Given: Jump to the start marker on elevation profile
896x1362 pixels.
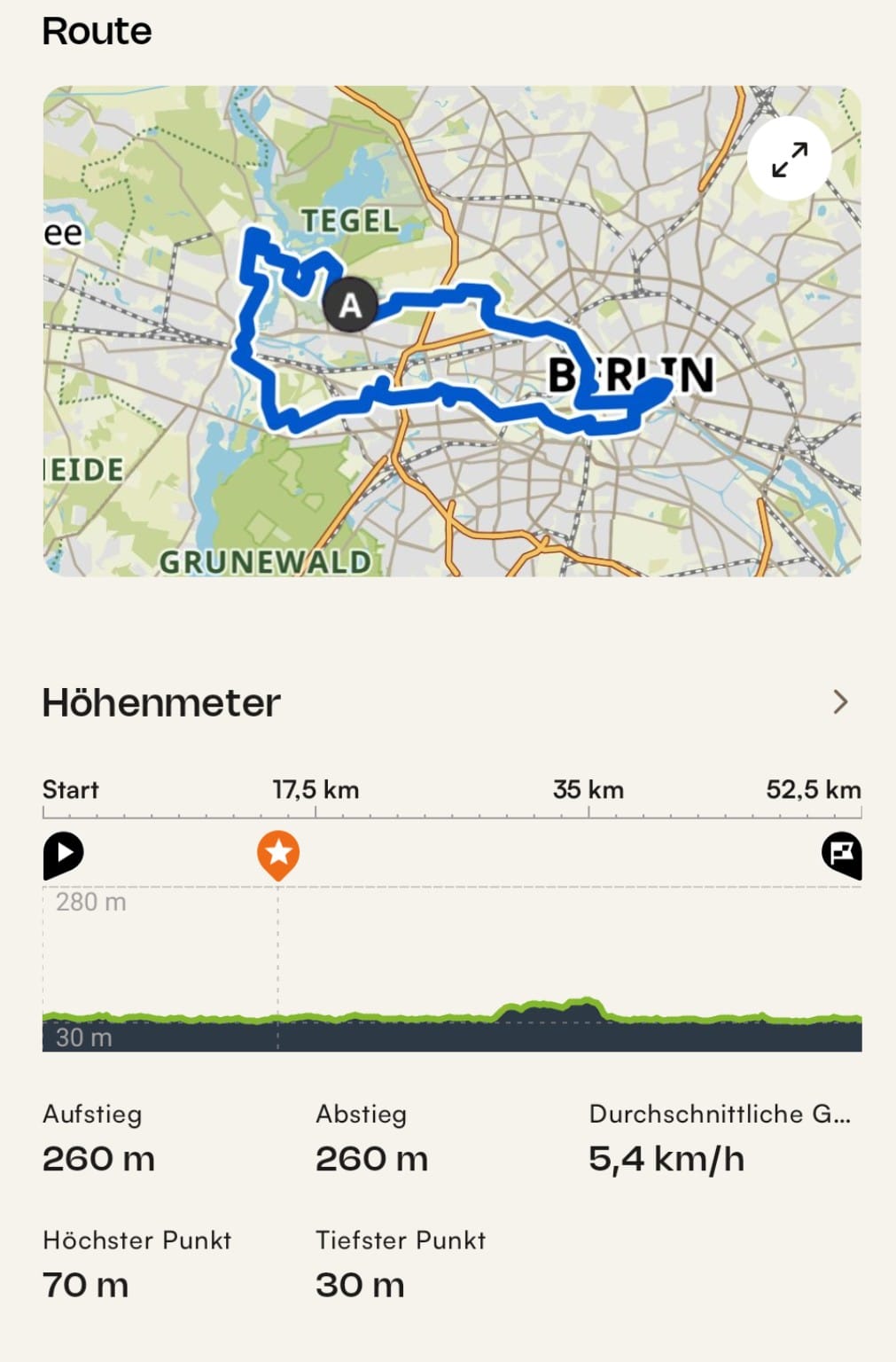Looking at the screenshot, I should point(63,854).
